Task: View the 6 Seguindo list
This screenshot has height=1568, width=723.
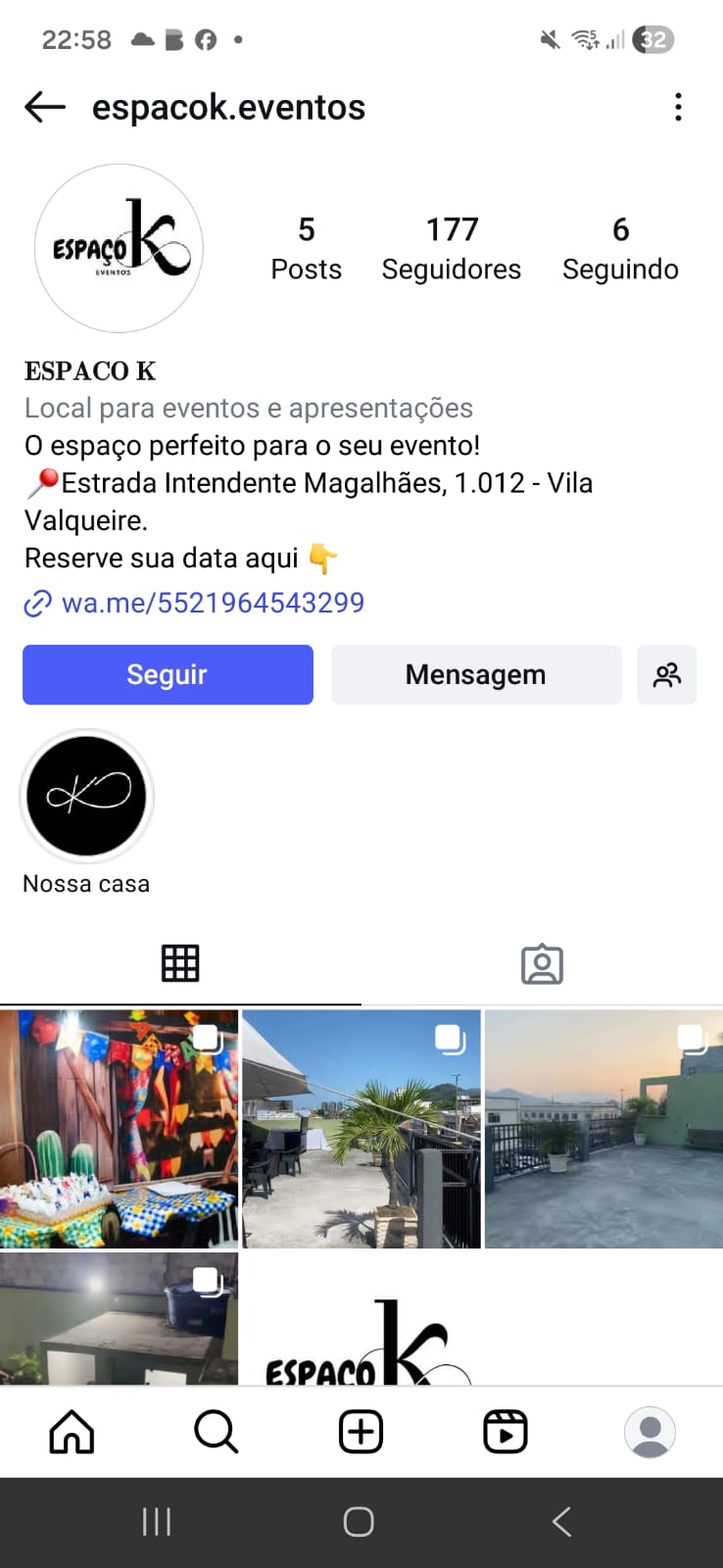Action: point(620,249)
